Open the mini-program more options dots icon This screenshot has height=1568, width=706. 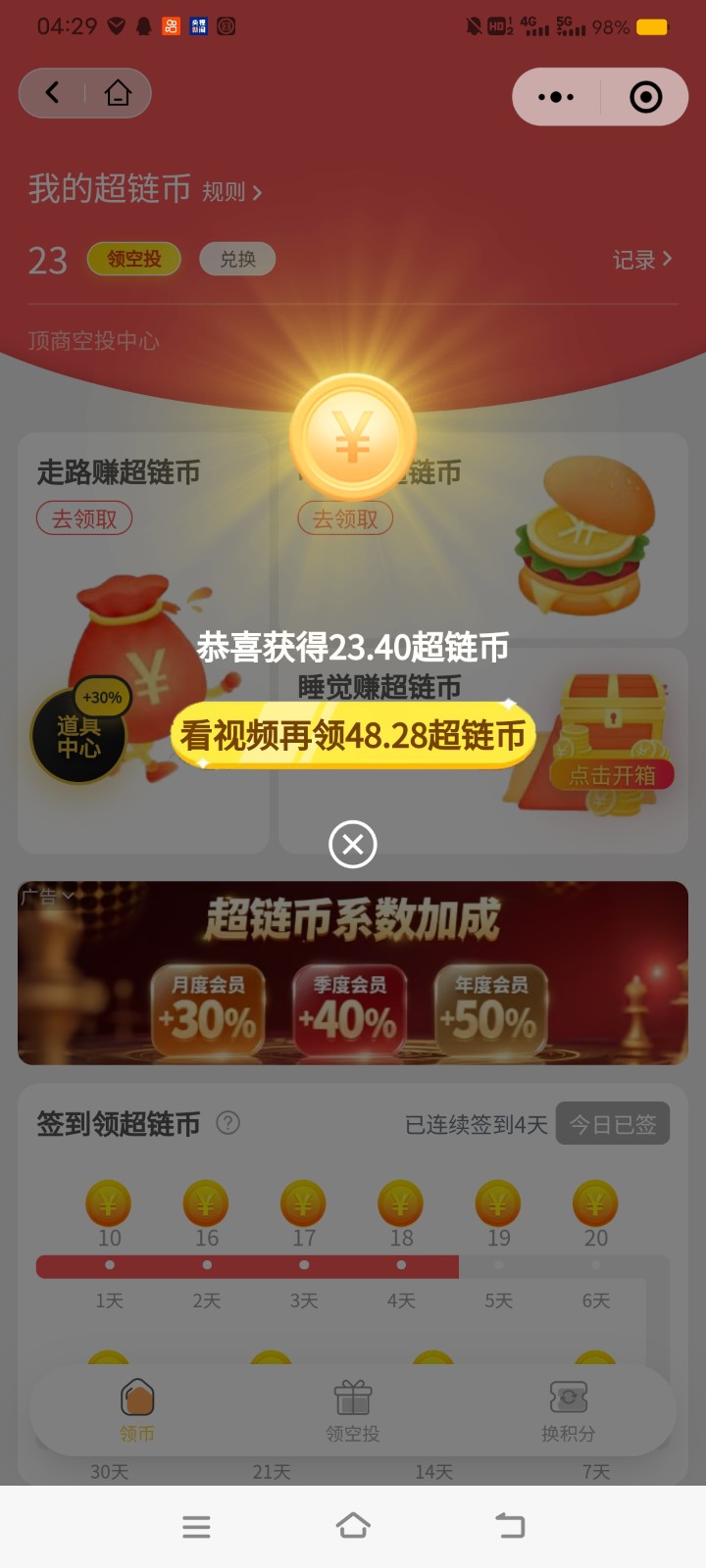556,96
